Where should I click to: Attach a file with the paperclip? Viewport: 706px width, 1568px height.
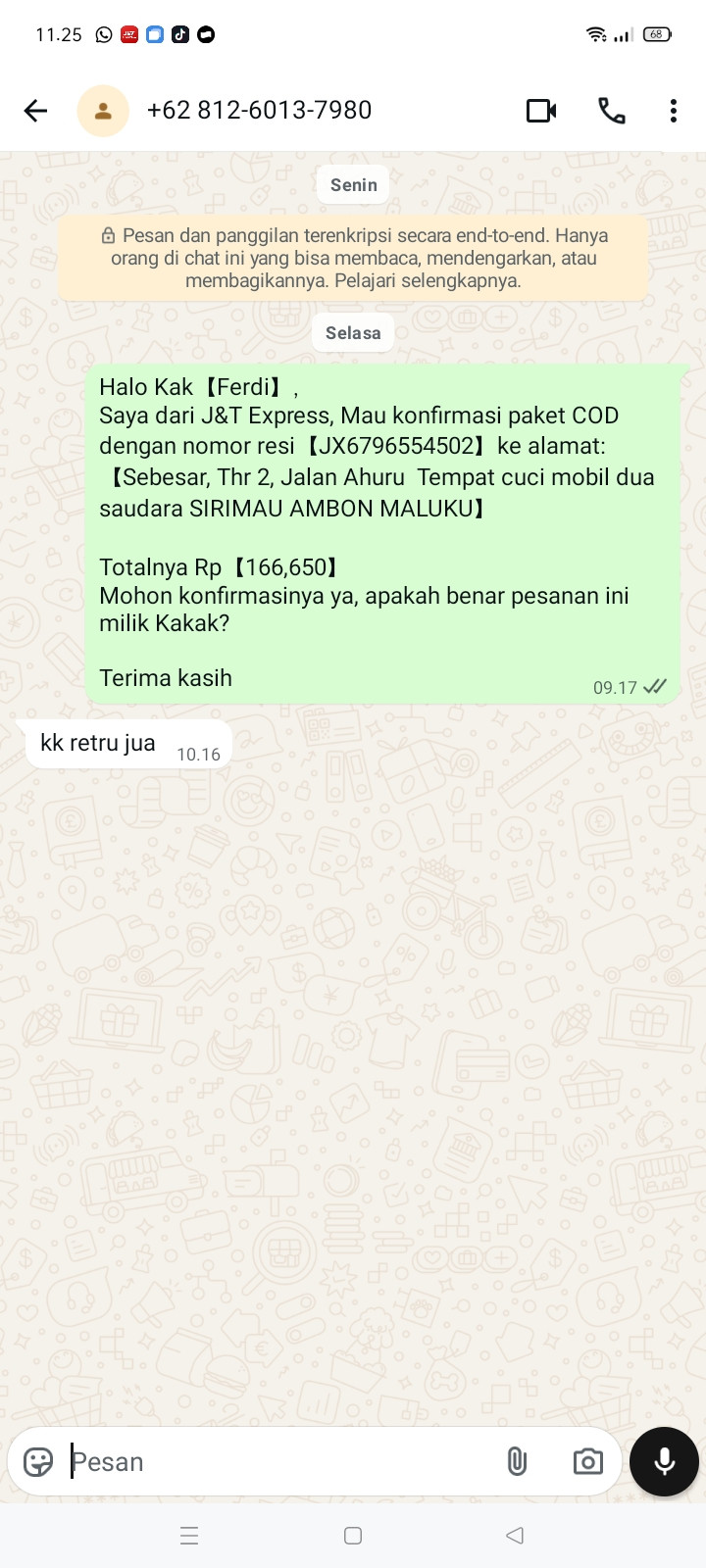point(517,1461)
